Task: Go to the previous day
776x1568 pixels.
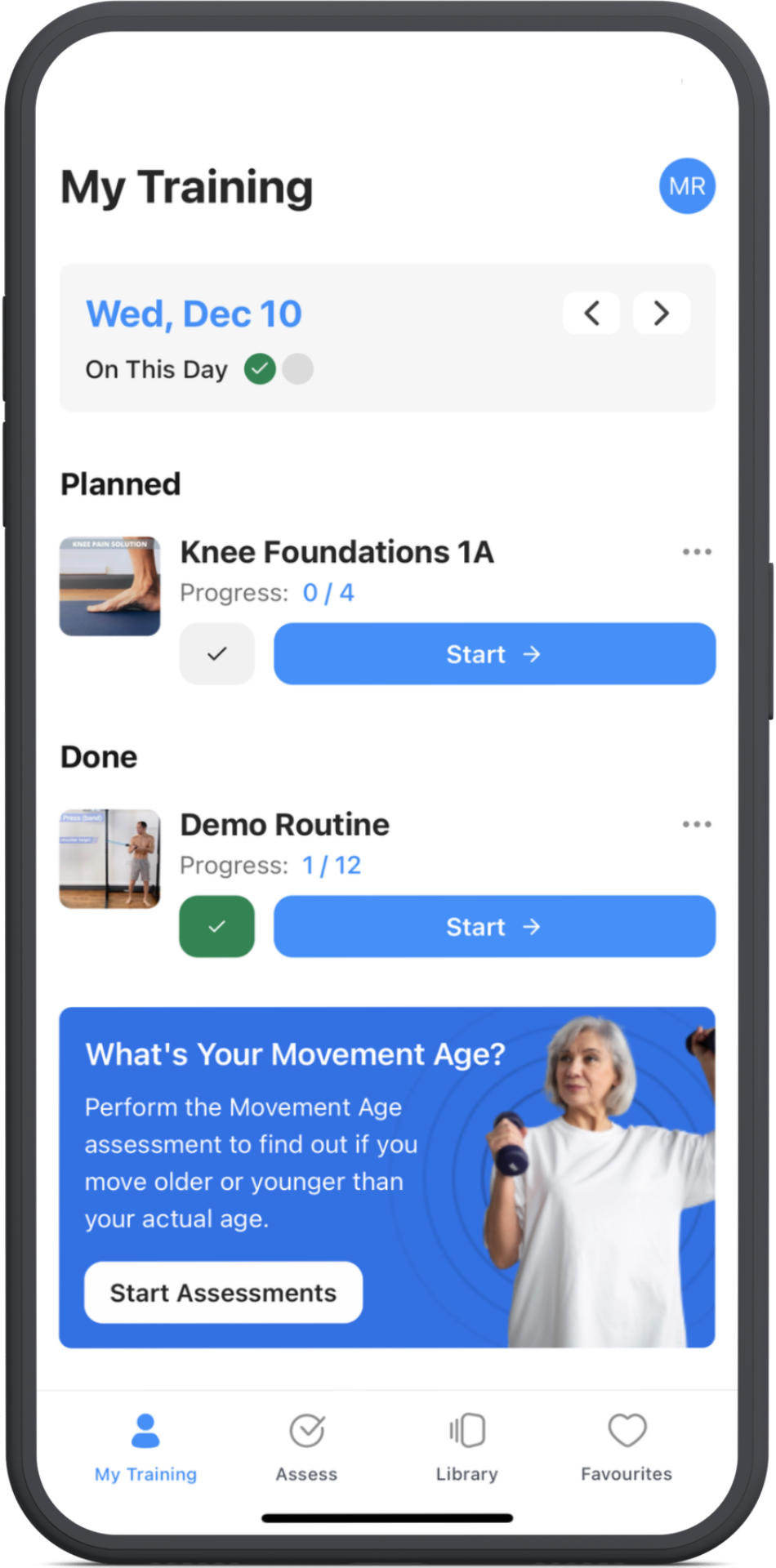Action: click(591, 314)
